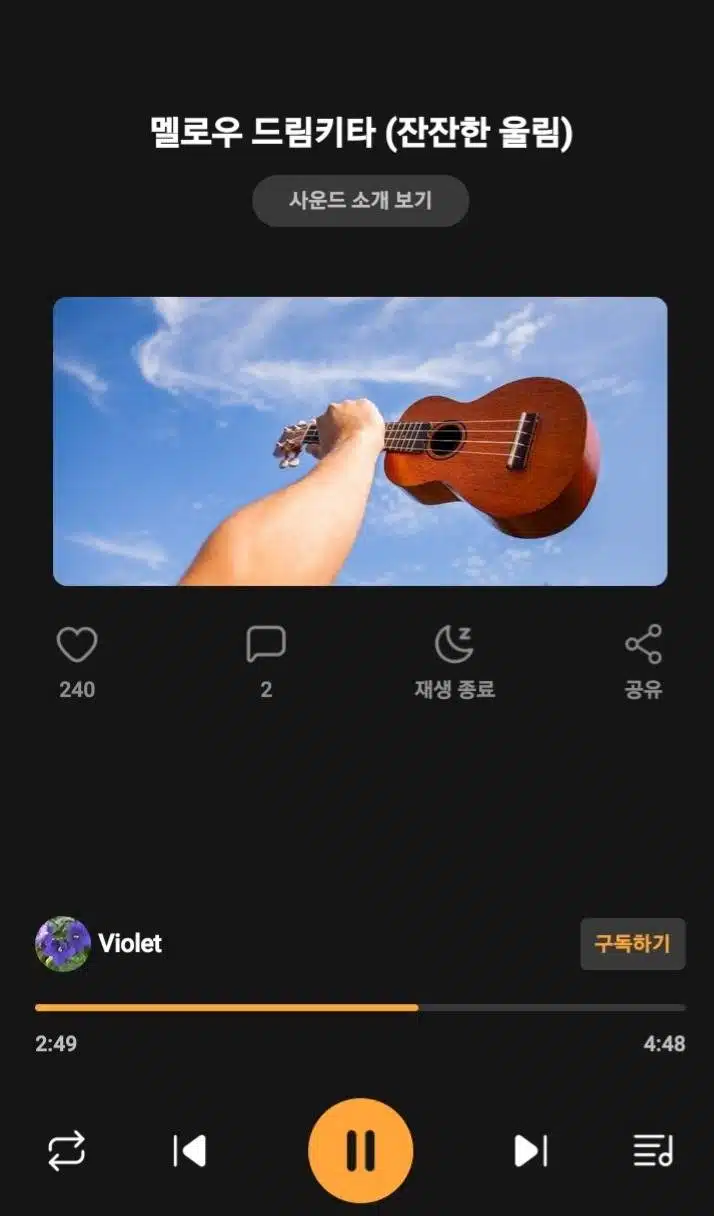Screen dimensions: 714x1216
Task: Tap the playback progress bar
Action: 360,1007
